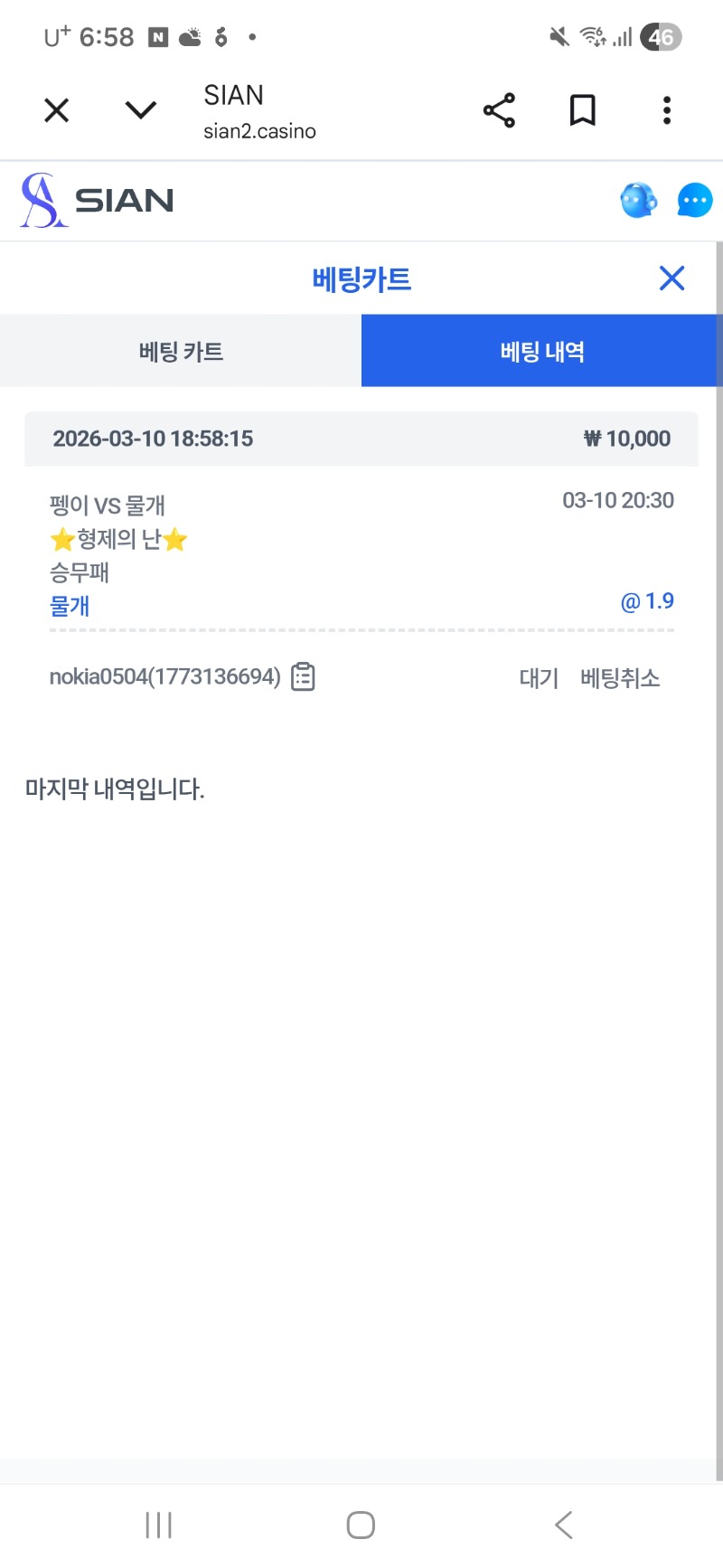
Task: Close the 베팅카트 panel
Action: [671, 279]
